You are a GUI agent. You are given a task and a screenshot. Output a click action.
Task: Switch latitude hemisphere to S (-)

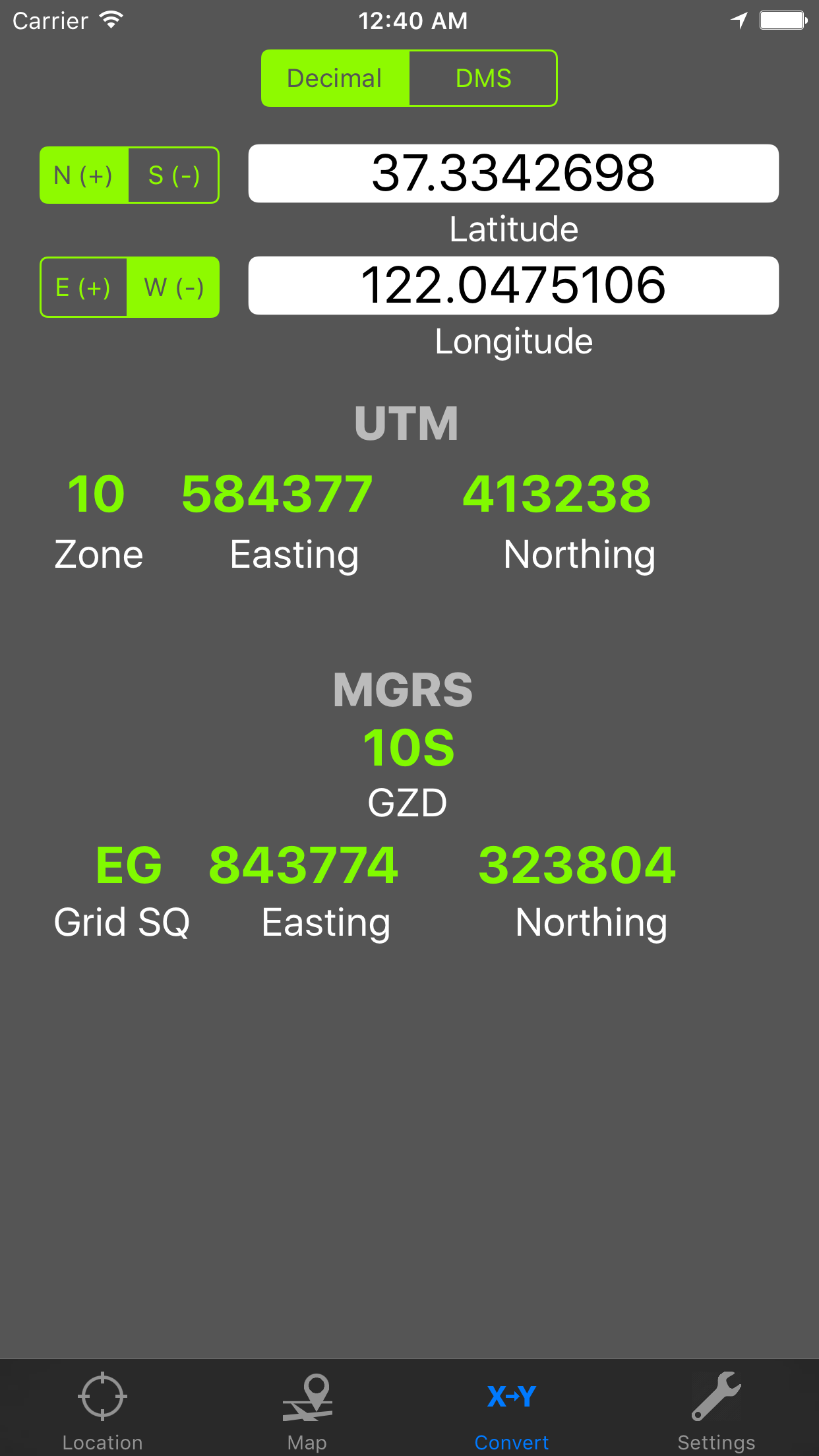[173, 175]
